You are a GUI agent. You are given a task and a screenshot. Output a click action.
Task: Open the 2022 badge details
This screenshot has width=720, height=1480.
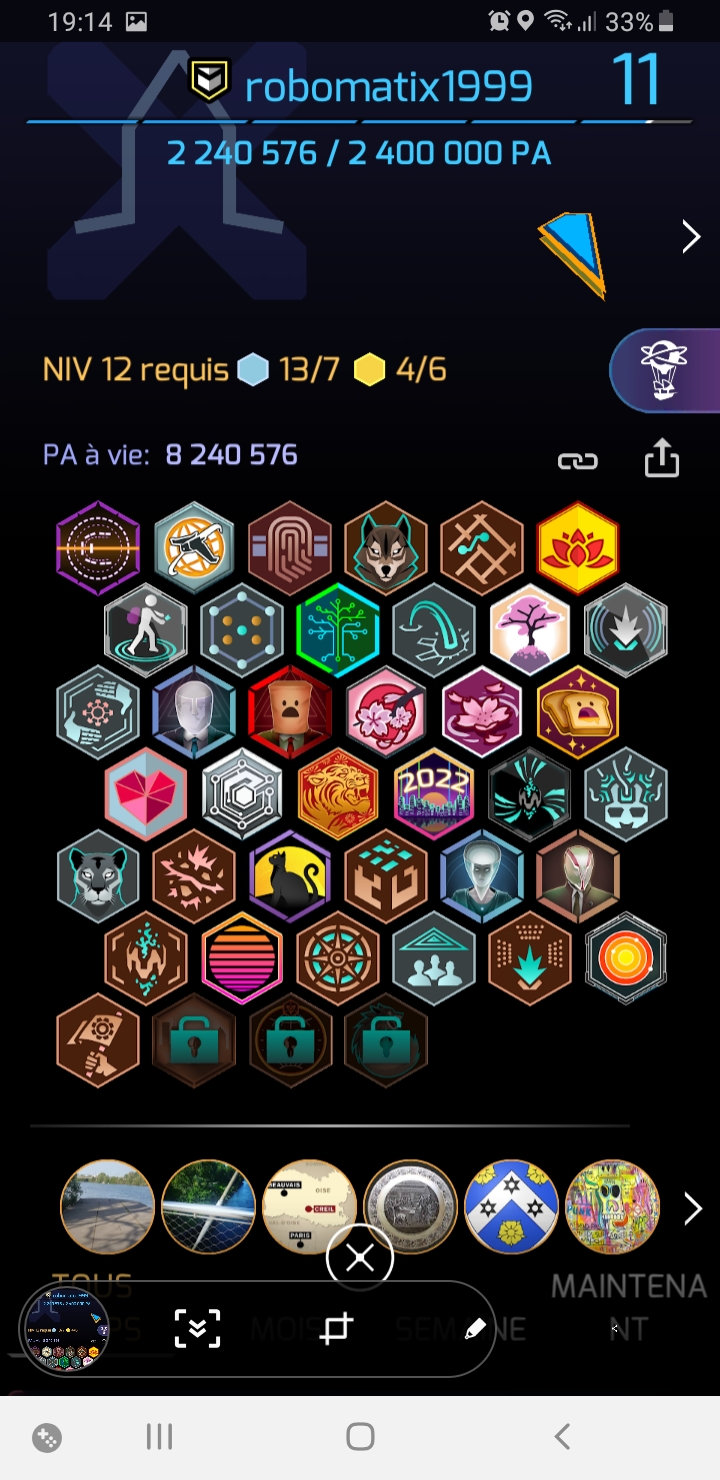coord(433,793)
